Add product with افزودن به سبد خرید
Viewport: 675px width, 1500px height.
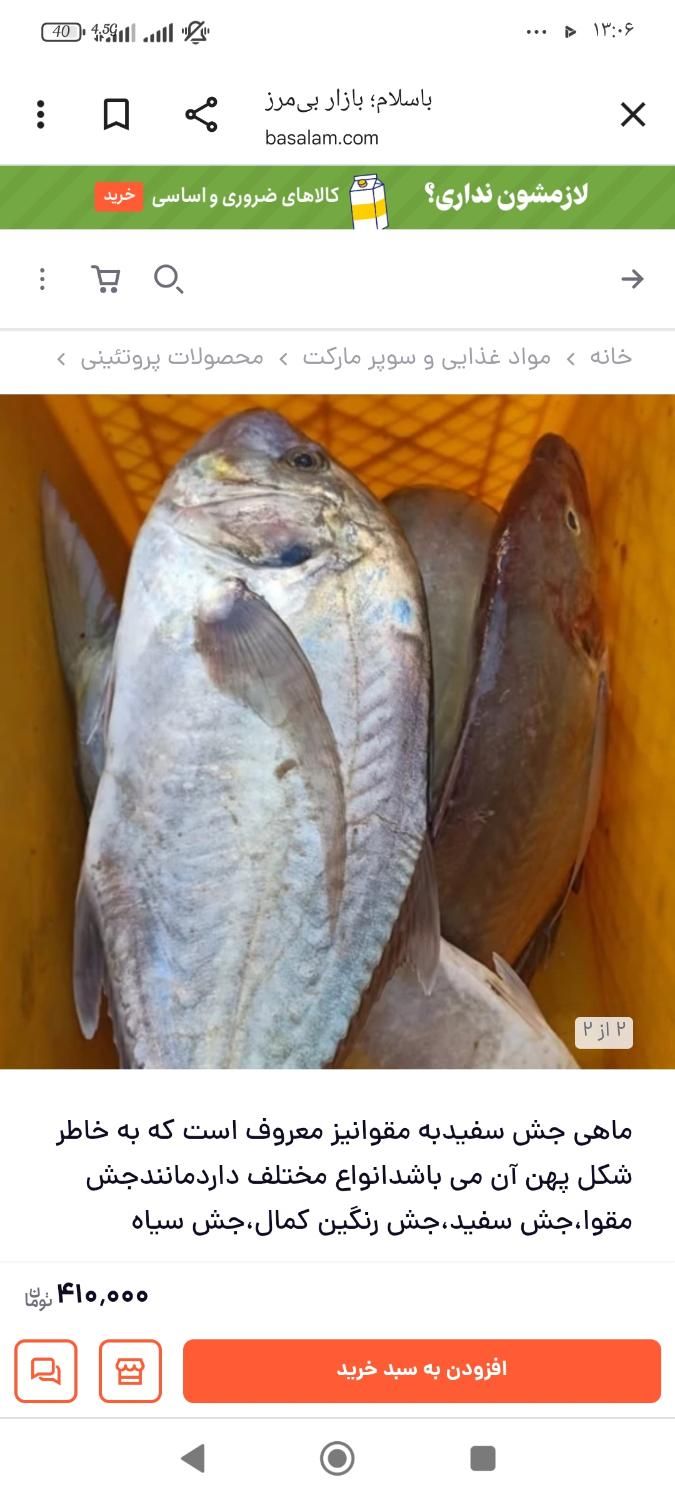pos(421,1370)
